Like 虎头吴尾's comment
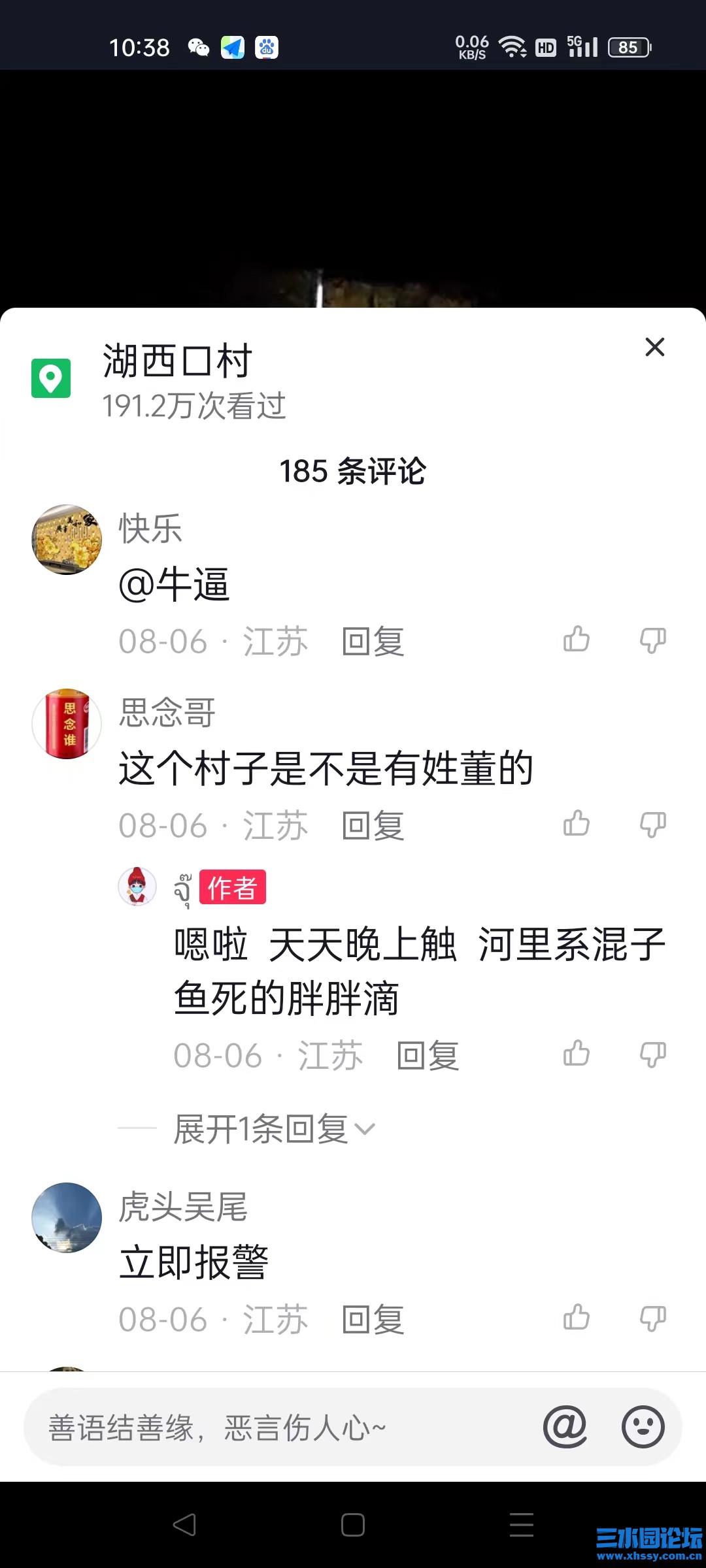The image size is (706, 1568). (576, 1318)
